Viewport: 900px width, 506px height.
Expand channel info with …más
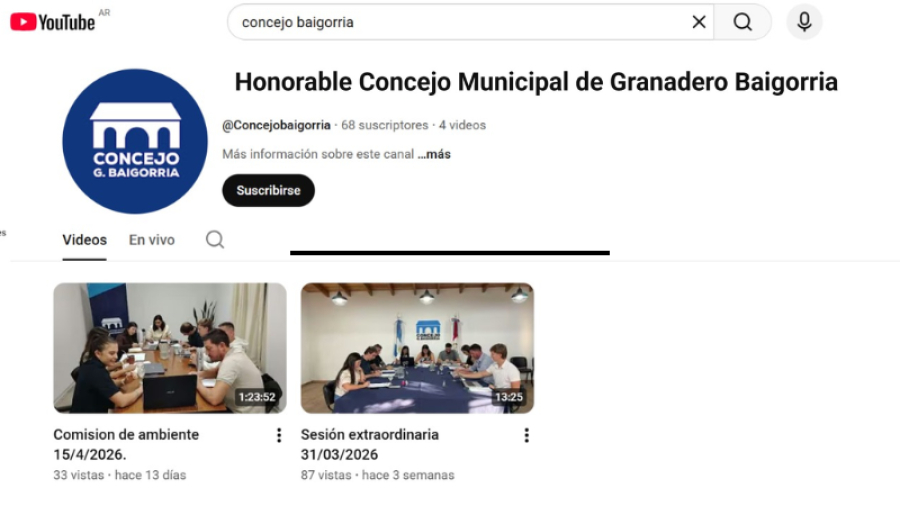click(434, 154)
